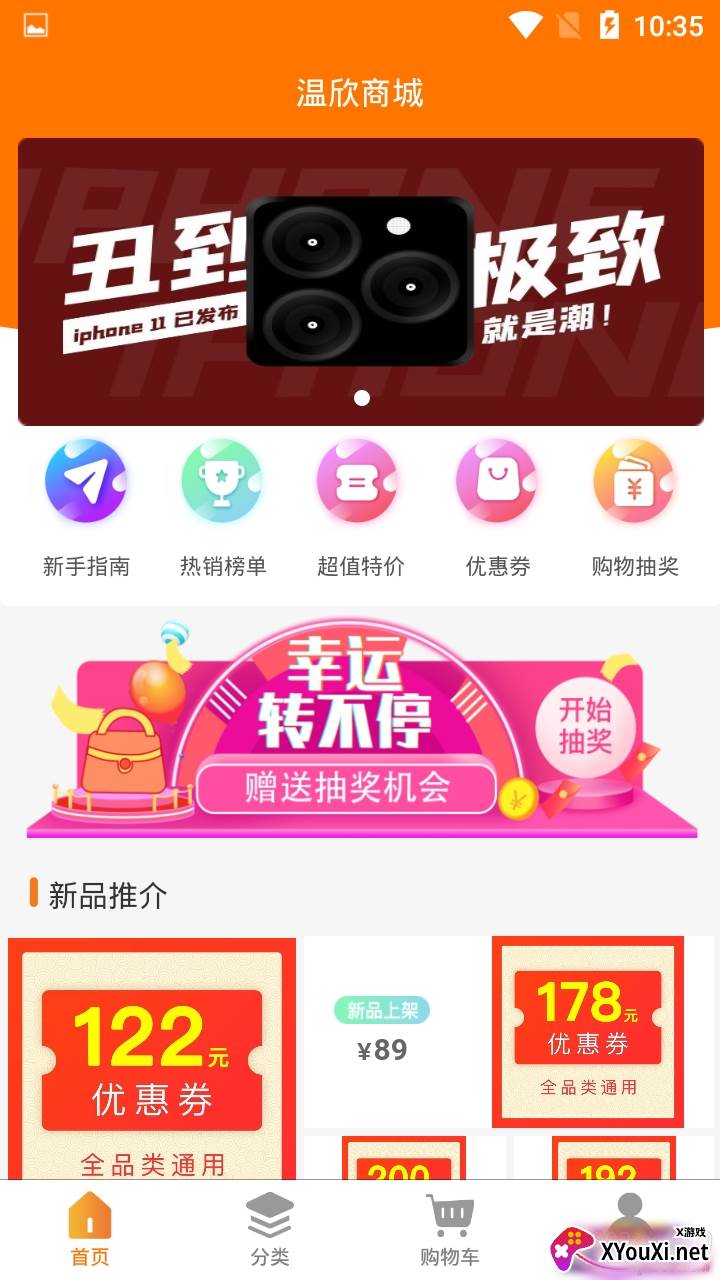Open the 122元 coupon card
This screenshot has width=720, height=1280.
[x=152, y=1060]
